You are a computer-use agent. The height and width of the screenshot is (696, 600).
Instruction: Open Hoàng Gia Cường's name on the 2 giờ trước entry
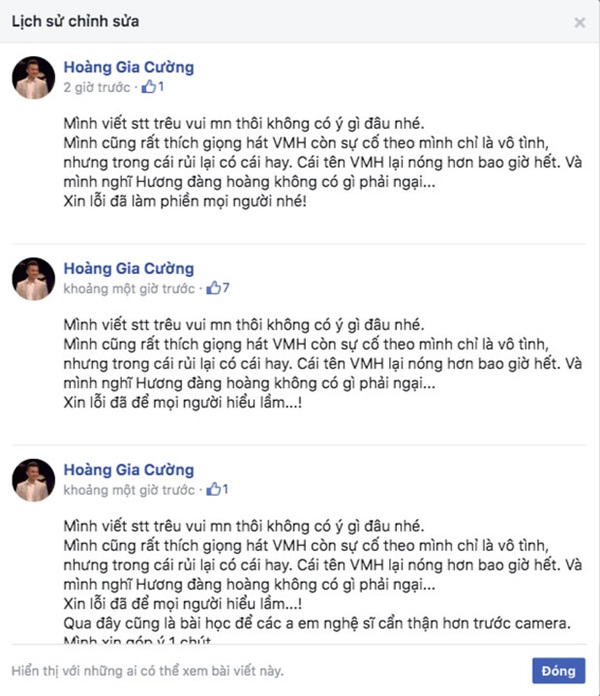click(x=128, y=68)
